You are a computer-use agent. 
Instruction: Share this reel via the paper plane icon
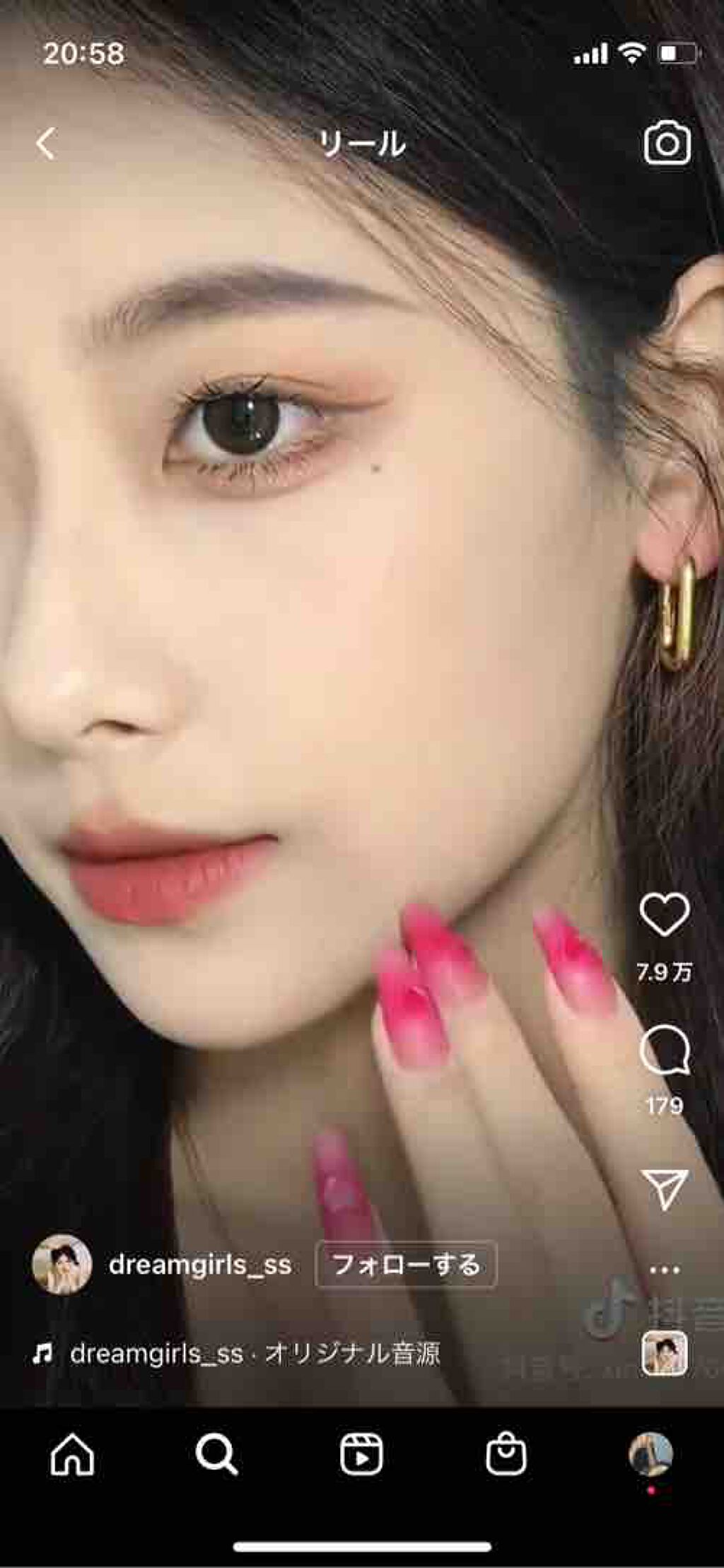pos(664,1189)
